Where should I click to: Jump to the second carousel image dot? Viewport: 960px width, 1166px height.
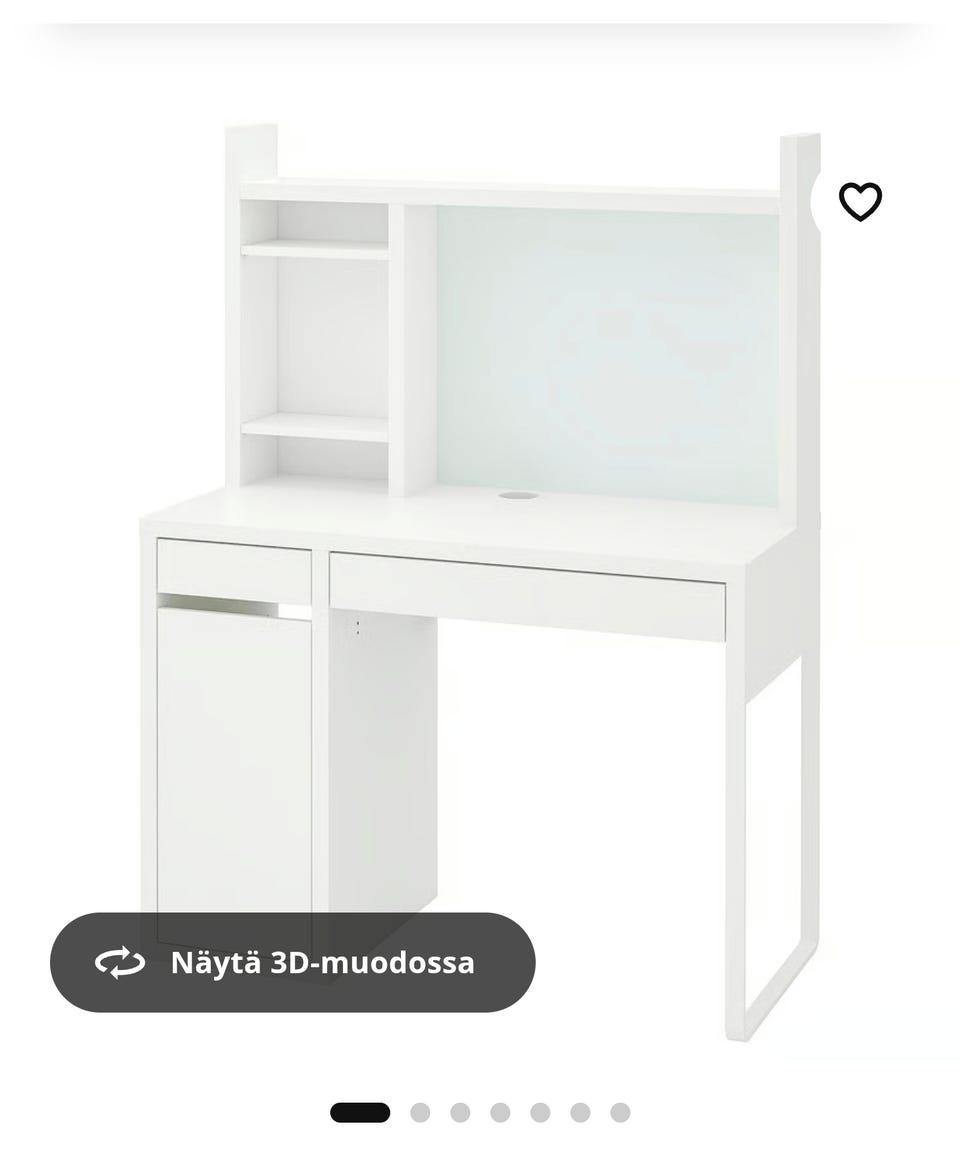pyautogui.click(x=420, y=1111)
